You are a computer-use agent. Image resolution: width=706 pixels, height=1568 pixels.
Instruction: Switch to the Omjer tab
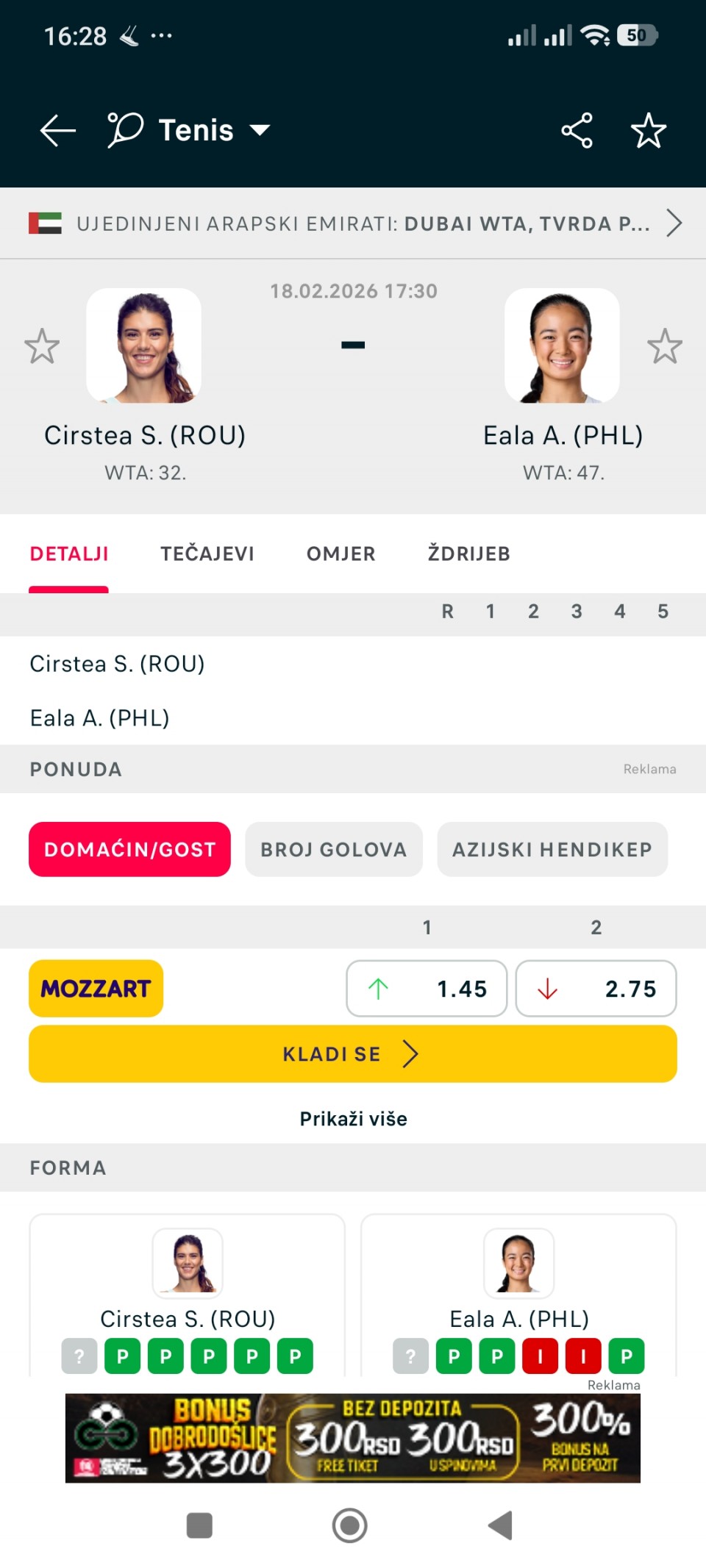pyautogui.click(x=341, y=554)
